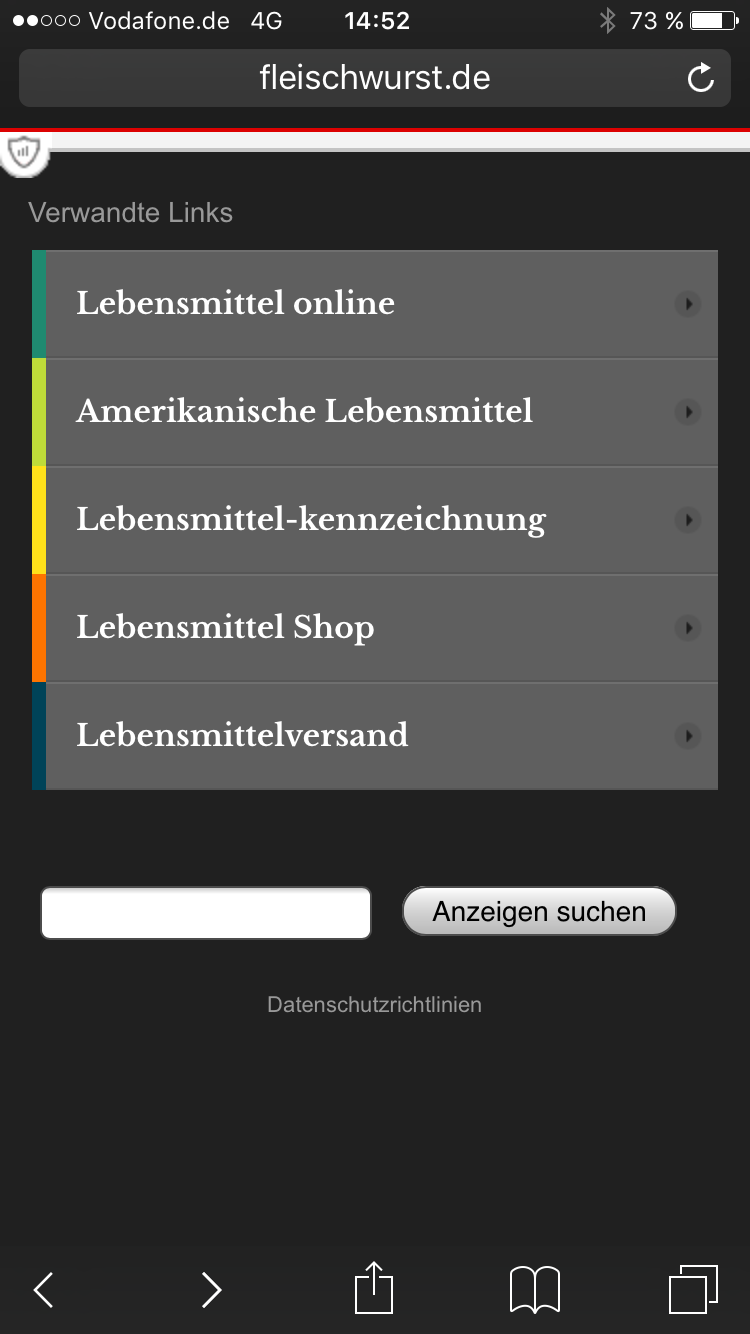The height and width of the screenshot is (1334, 750).
Task: Open the Lebensmittelversand link
Action: (375, 736)
